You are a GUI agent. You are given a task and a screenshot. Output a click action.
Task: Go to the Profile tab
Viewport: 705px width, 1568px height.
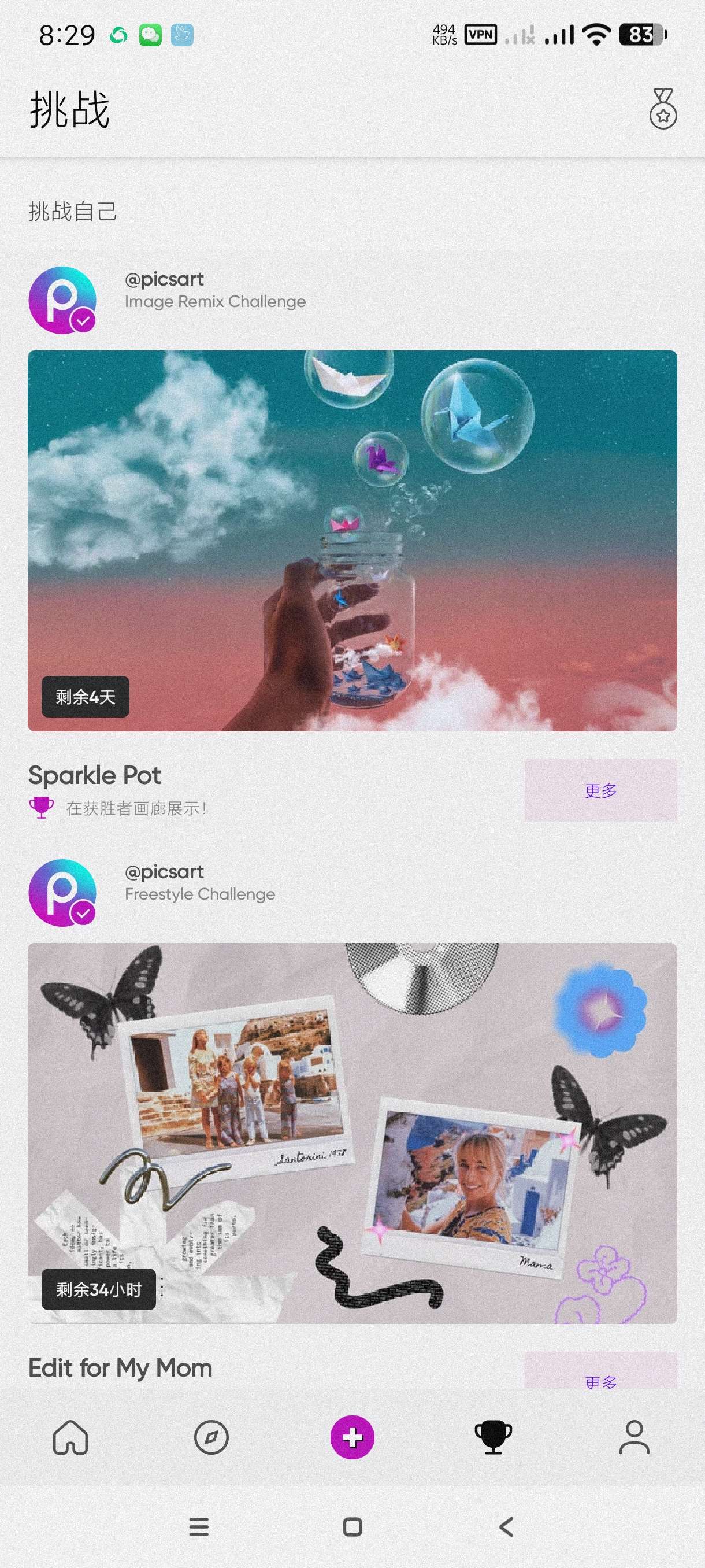(634, 1438)
